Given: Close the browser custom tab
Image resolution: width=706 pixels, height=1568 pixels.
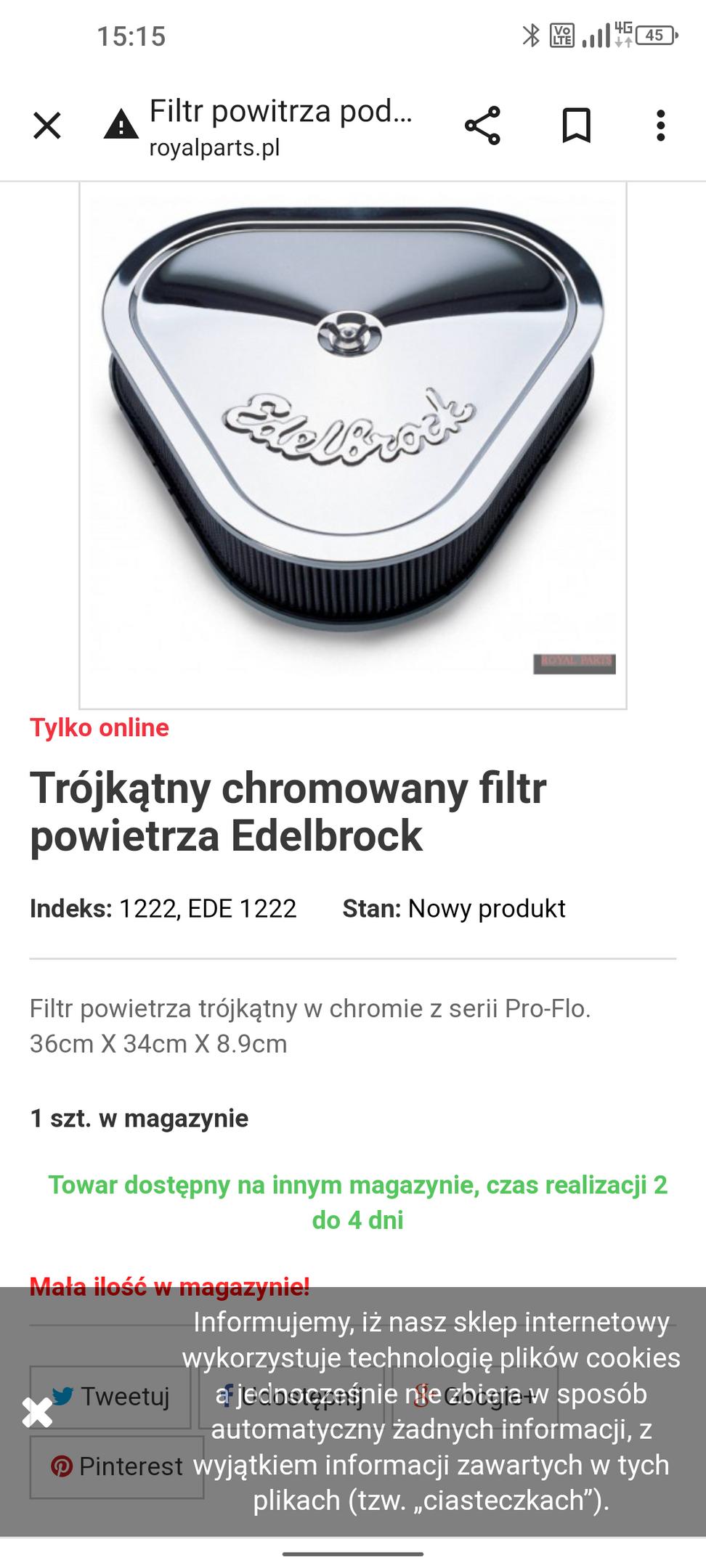Looking at the screenshot, I should tap(47, 126).
